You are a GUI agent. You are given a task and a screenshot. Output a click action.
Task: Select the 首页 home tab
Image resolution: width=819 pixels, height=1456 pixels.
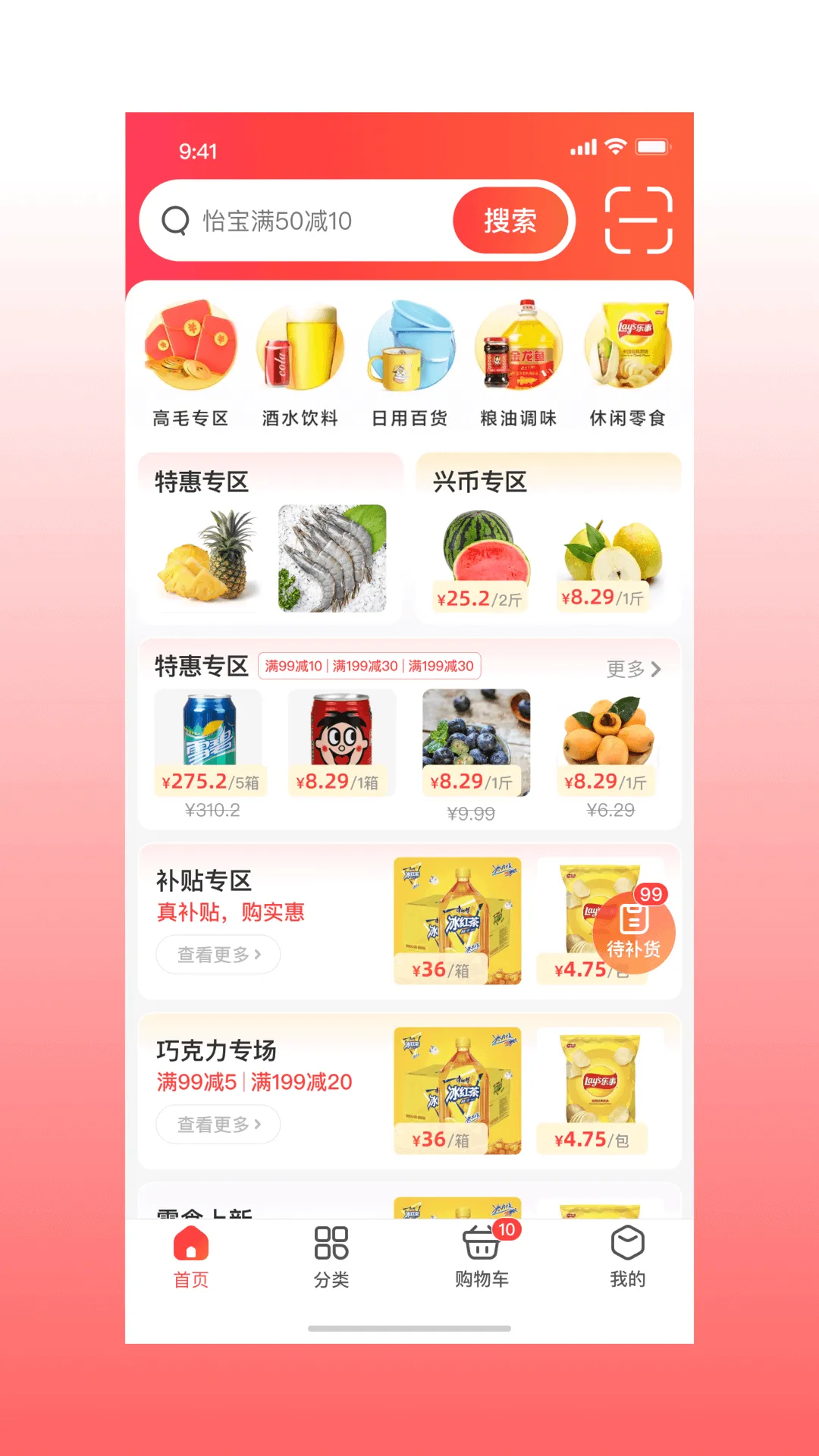pyautogui.click(x=190, y=1255)
